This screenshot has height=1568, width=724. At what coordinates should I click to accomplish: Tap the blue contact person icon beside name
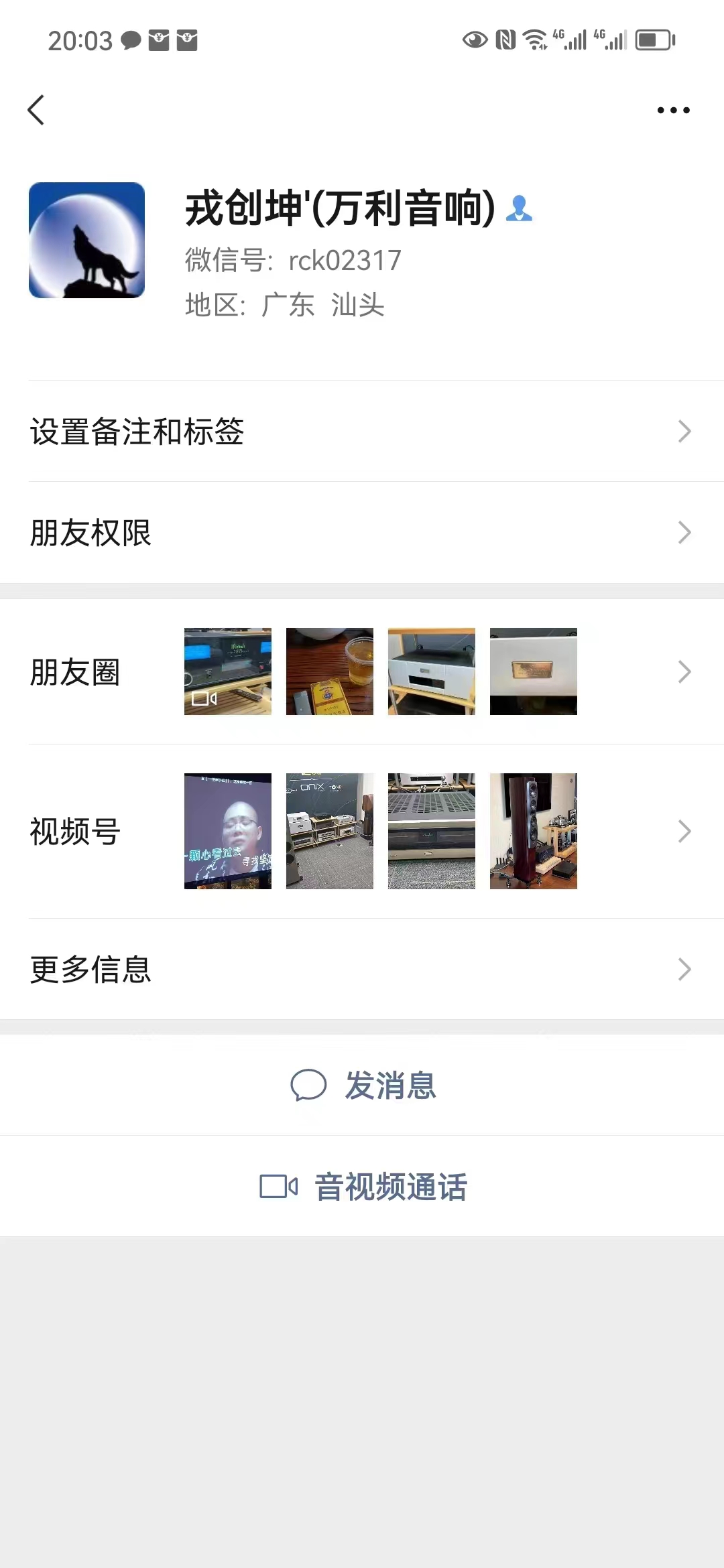(x=521, y=210)
